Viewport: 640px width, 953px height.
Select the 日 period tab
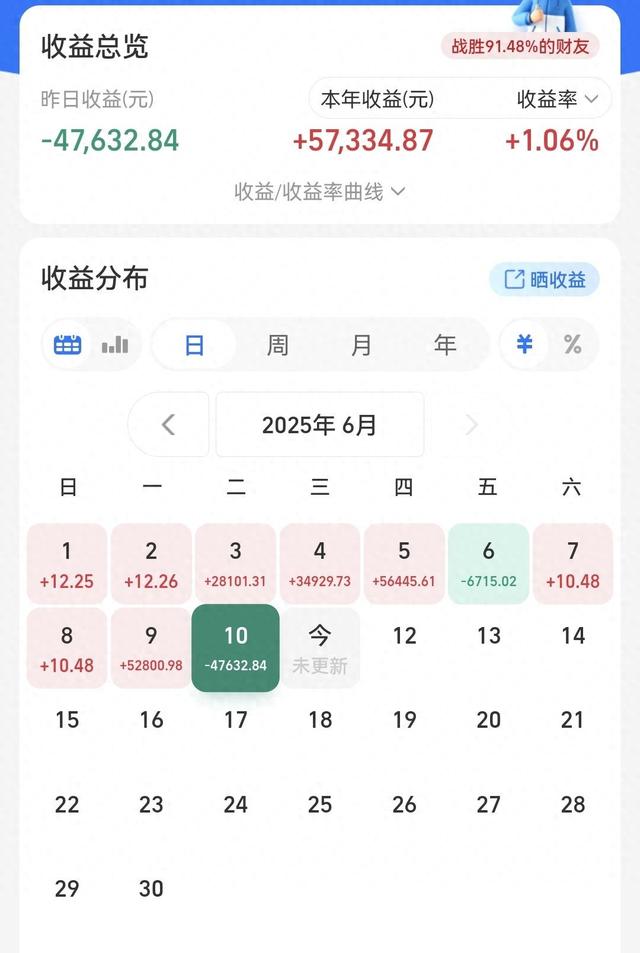[195, 345]
